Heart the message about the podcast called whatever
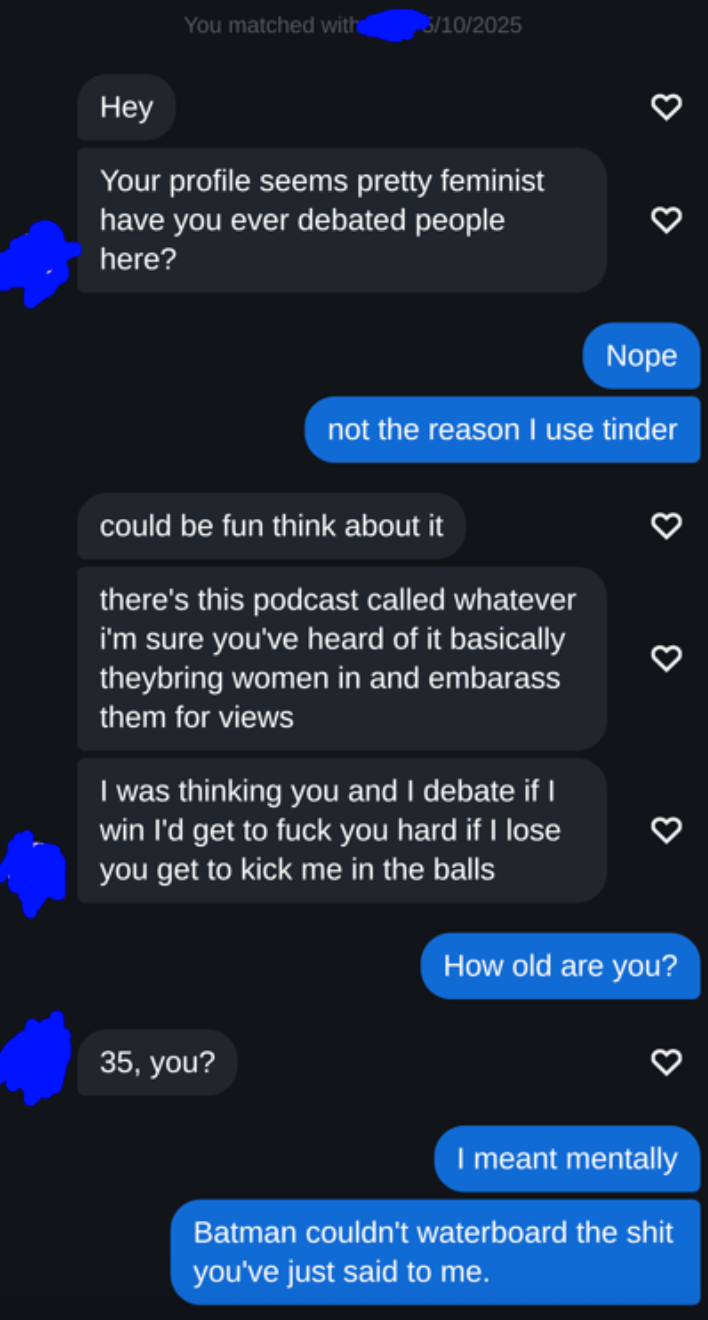The image size is (708, 1320). coord(666,658)
